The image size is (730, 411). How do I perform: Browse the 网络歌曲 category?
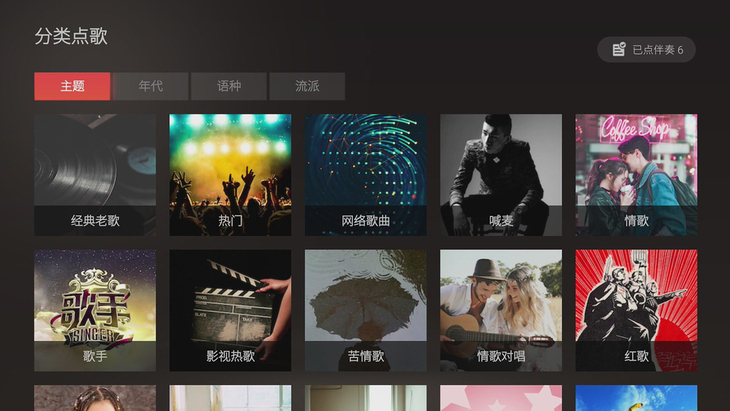(x=366, y=175)
